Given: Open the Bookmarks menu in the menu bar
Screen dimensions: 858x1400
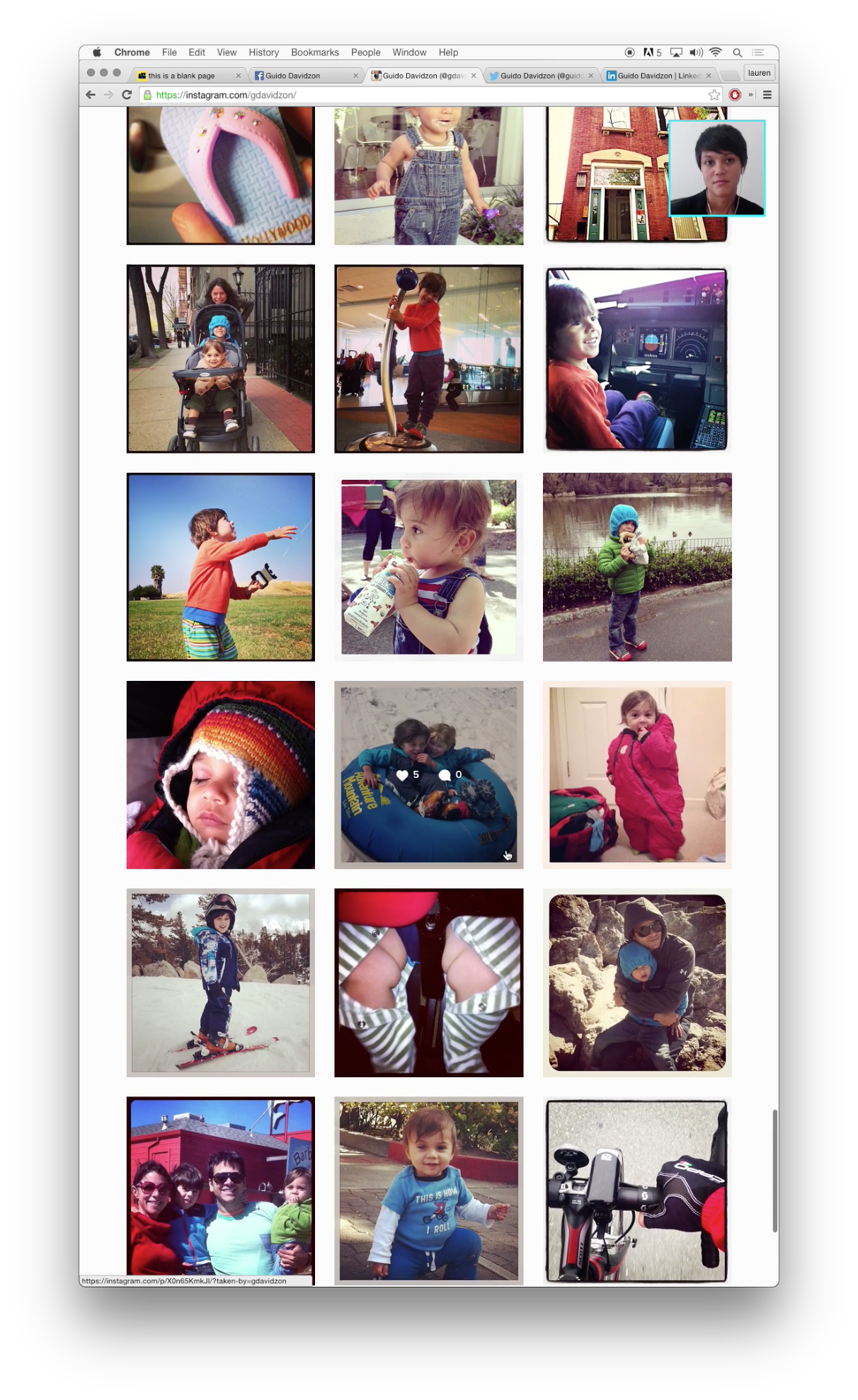Looking at the screenshot, I should point(314,52).
